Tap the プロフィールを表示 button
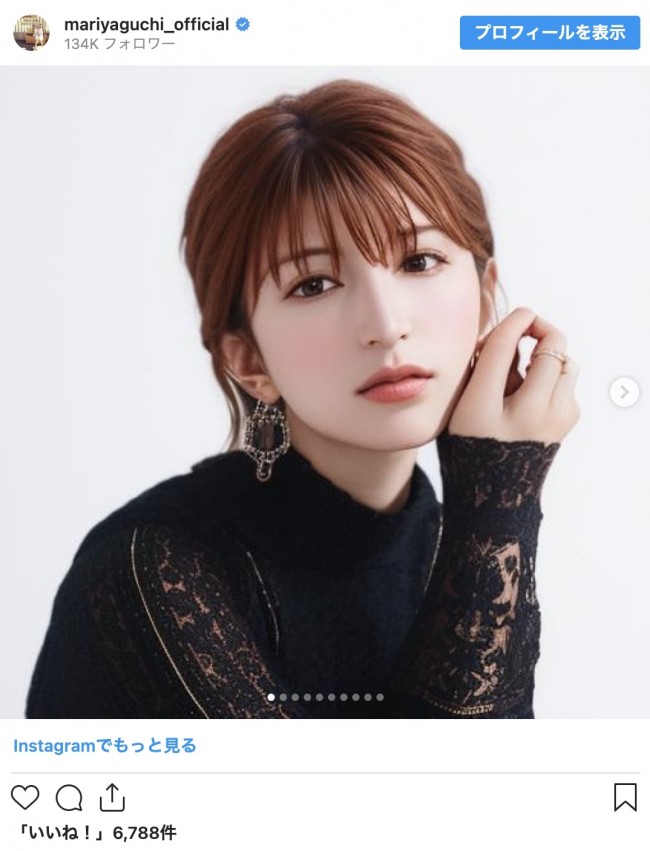 pos(549,32)
